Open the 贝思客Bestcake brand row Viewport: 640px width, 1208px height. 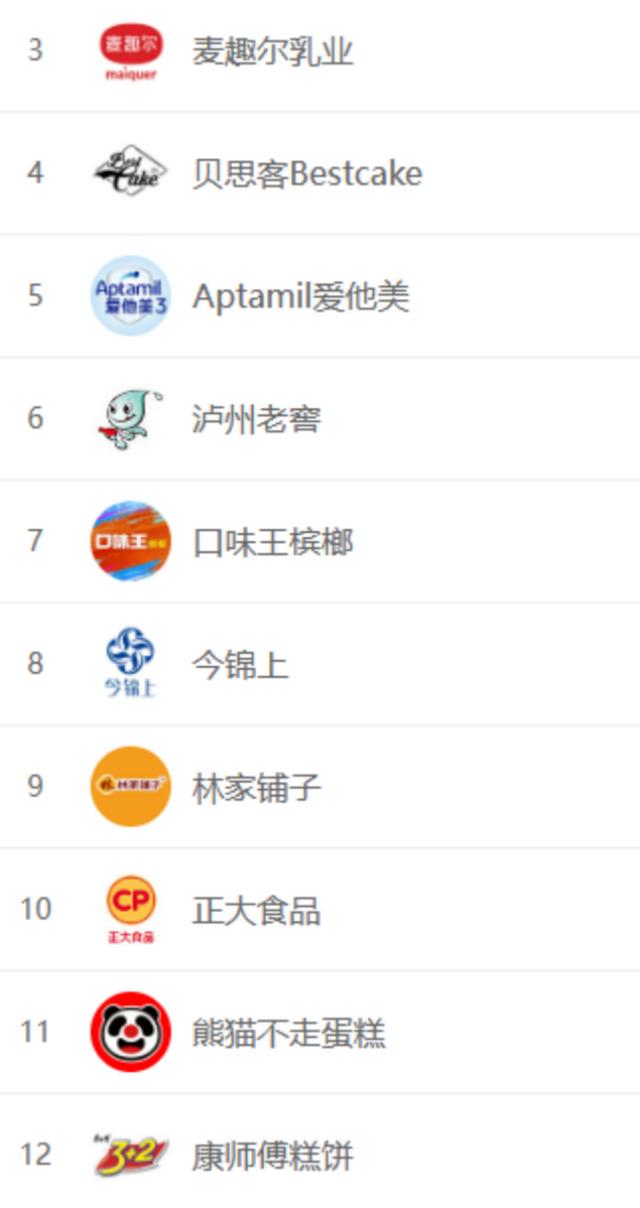(x=306, y=174)
